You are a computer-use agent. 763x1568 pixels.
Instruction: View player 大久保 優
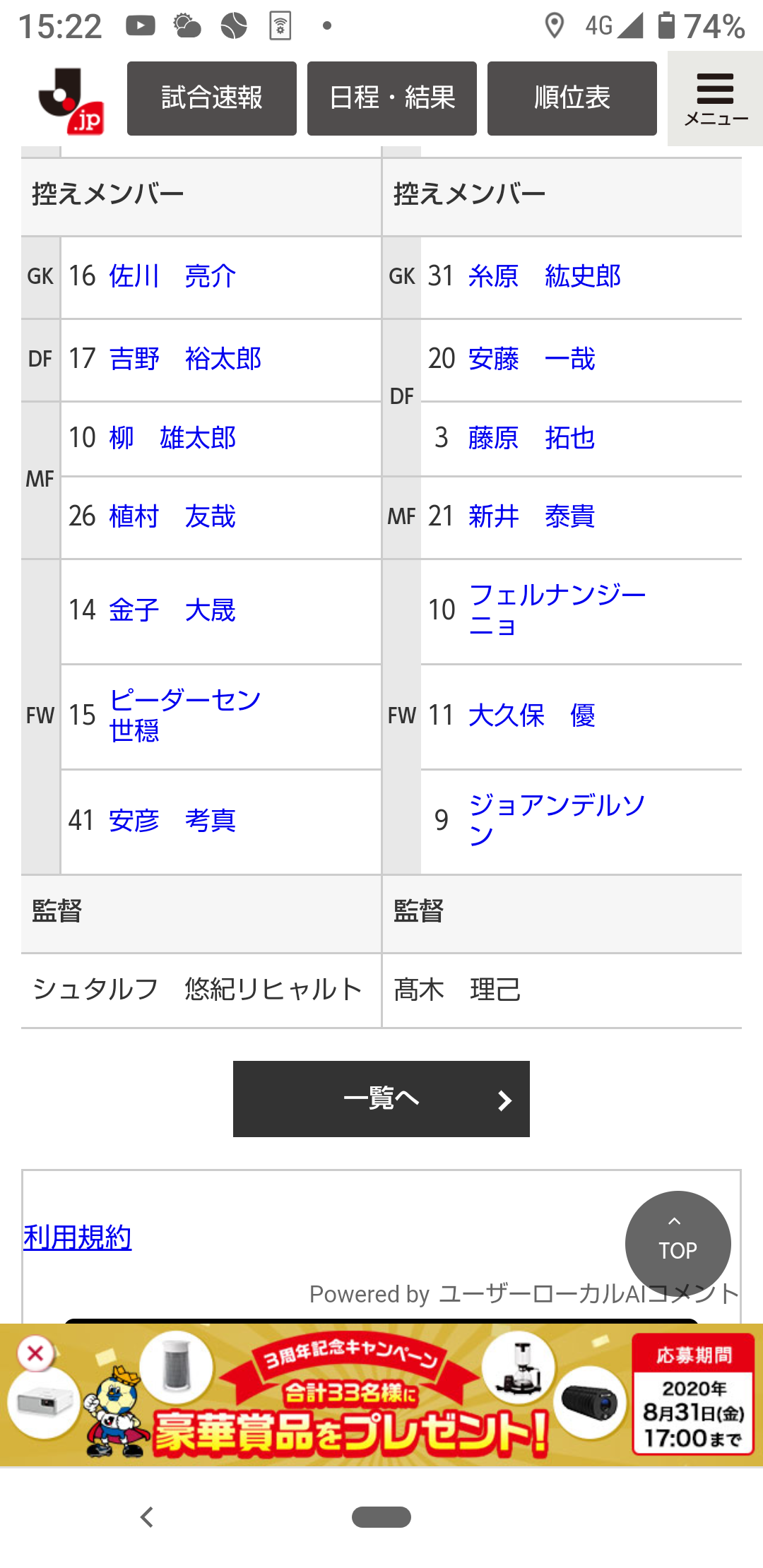coord(532,715)
